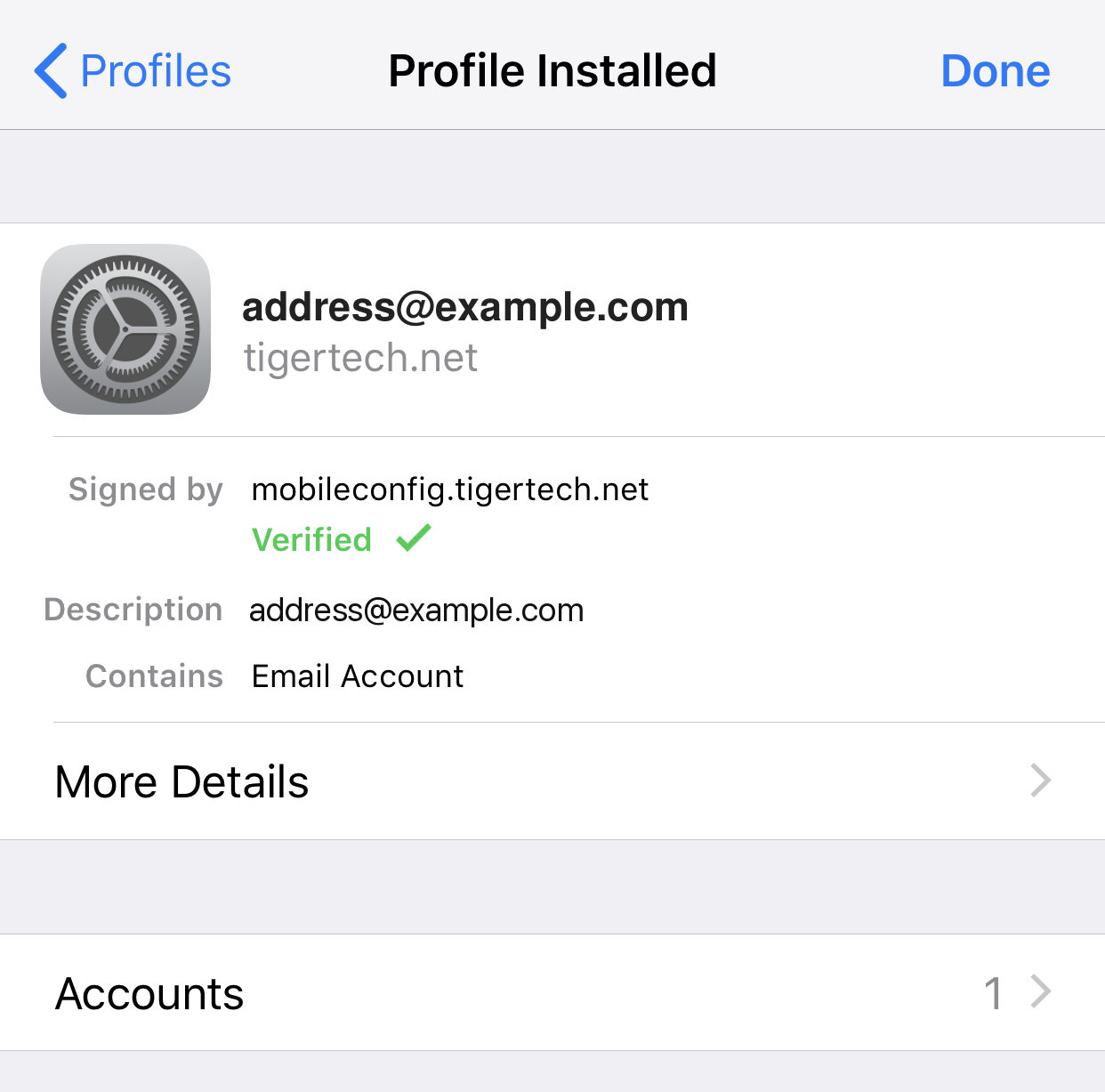Open More Details row
This screenshot has height=1092, width=1105.
(552, 781)
